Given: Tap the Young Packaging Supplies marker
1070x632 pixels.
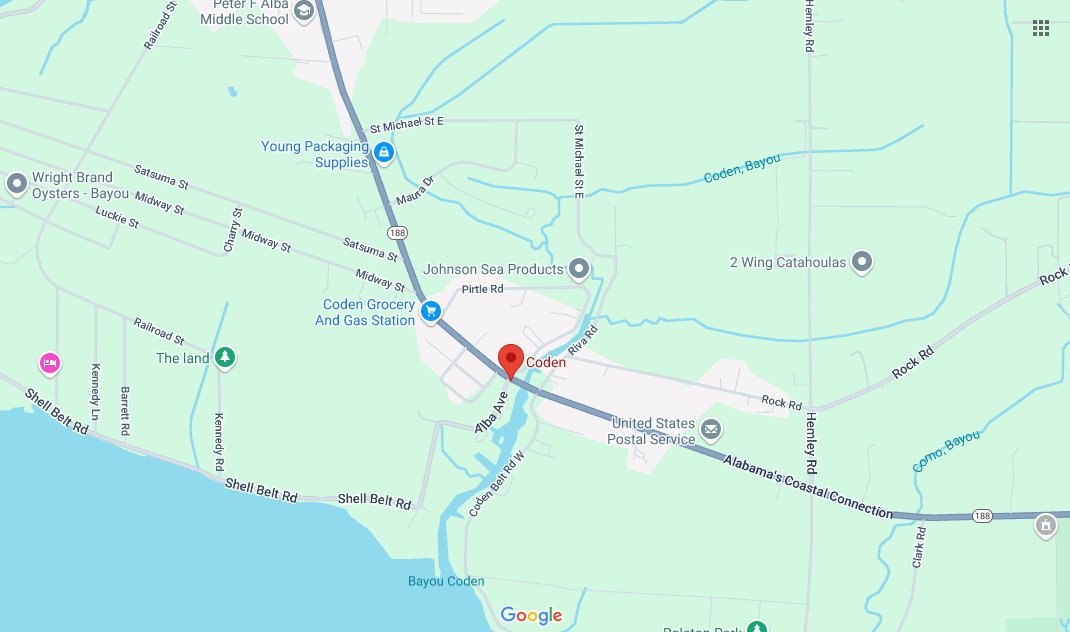Looking at the screenshot, I should (x=383, y=153).
